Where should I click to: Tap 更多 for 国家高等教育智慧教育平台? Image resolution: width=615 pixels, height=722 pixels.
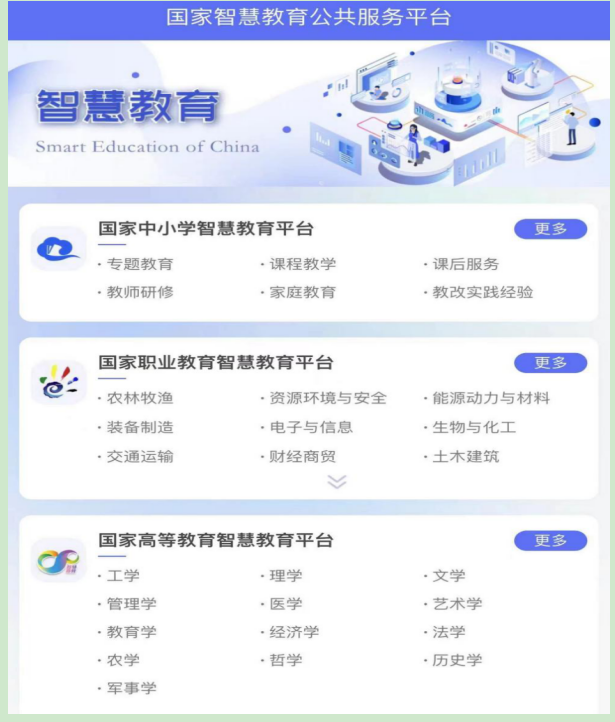click(550, 541)
